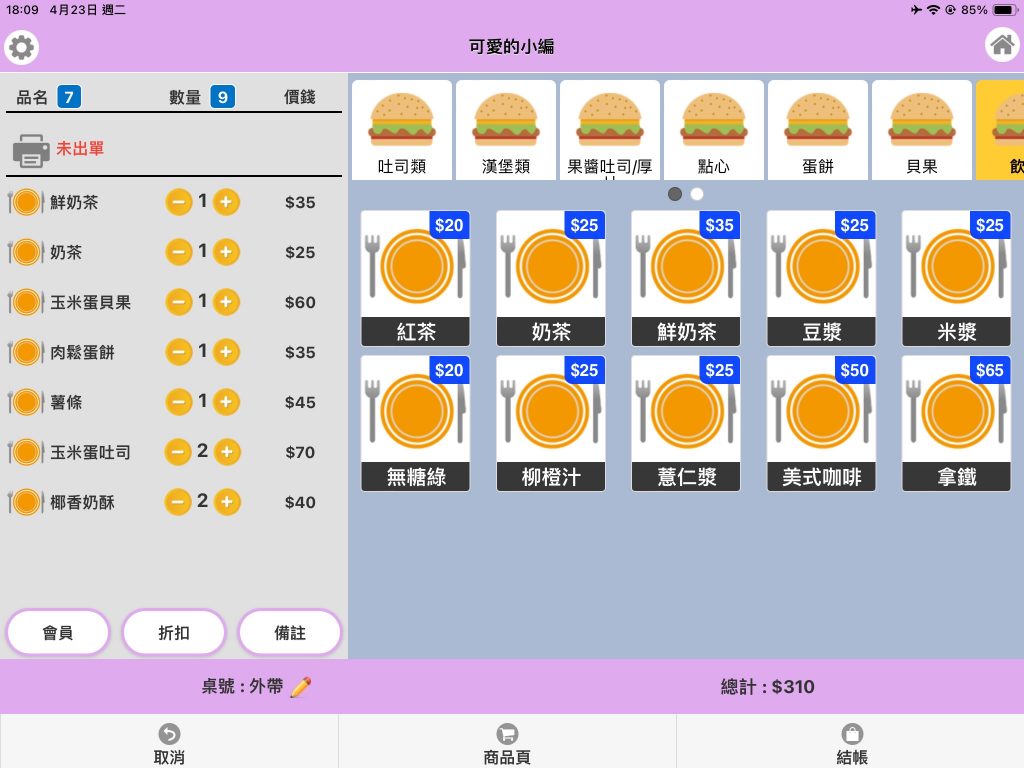Open the 會員 member button
Viewport: 1024px width, 768px height.
click(57, 632)
